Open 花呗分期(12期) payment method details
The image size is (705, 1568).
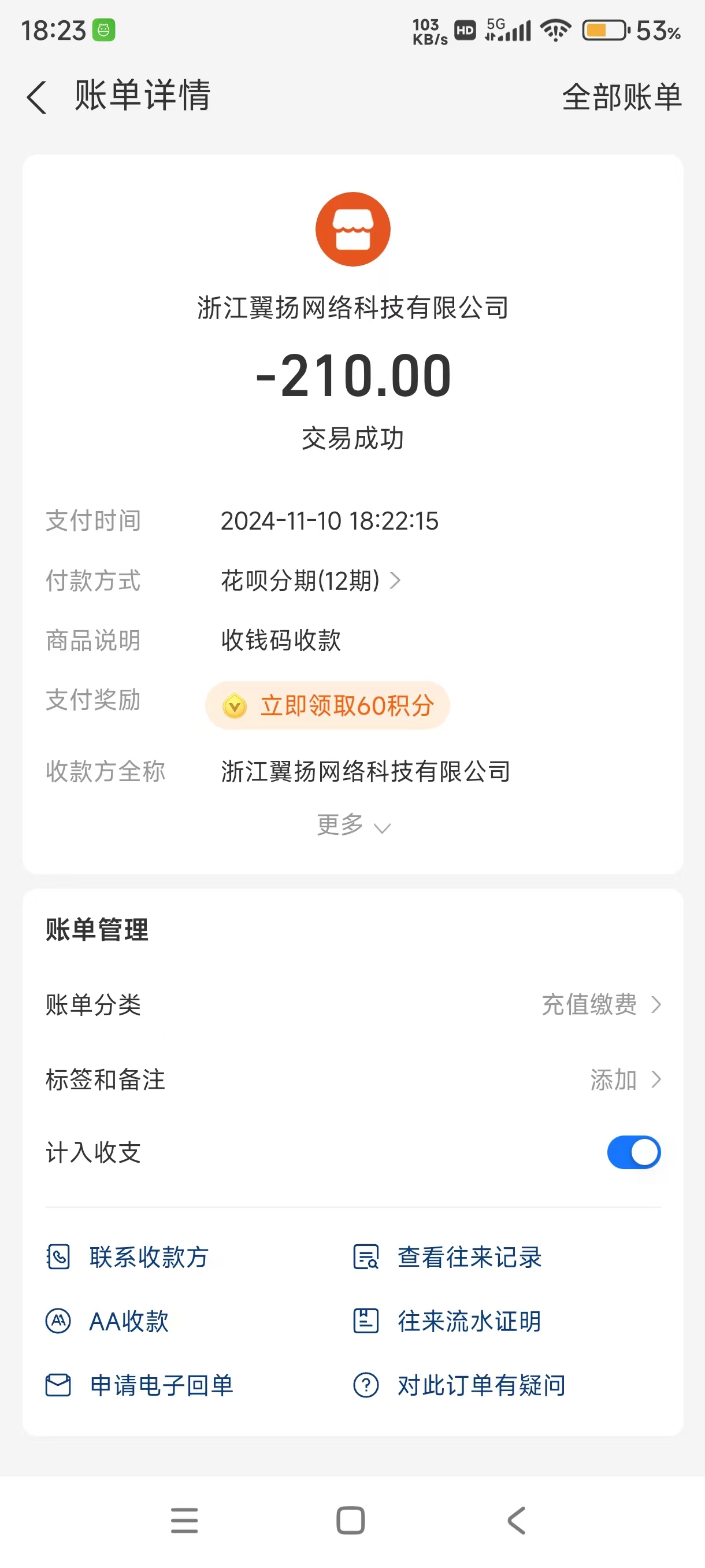tap(310, 580)
